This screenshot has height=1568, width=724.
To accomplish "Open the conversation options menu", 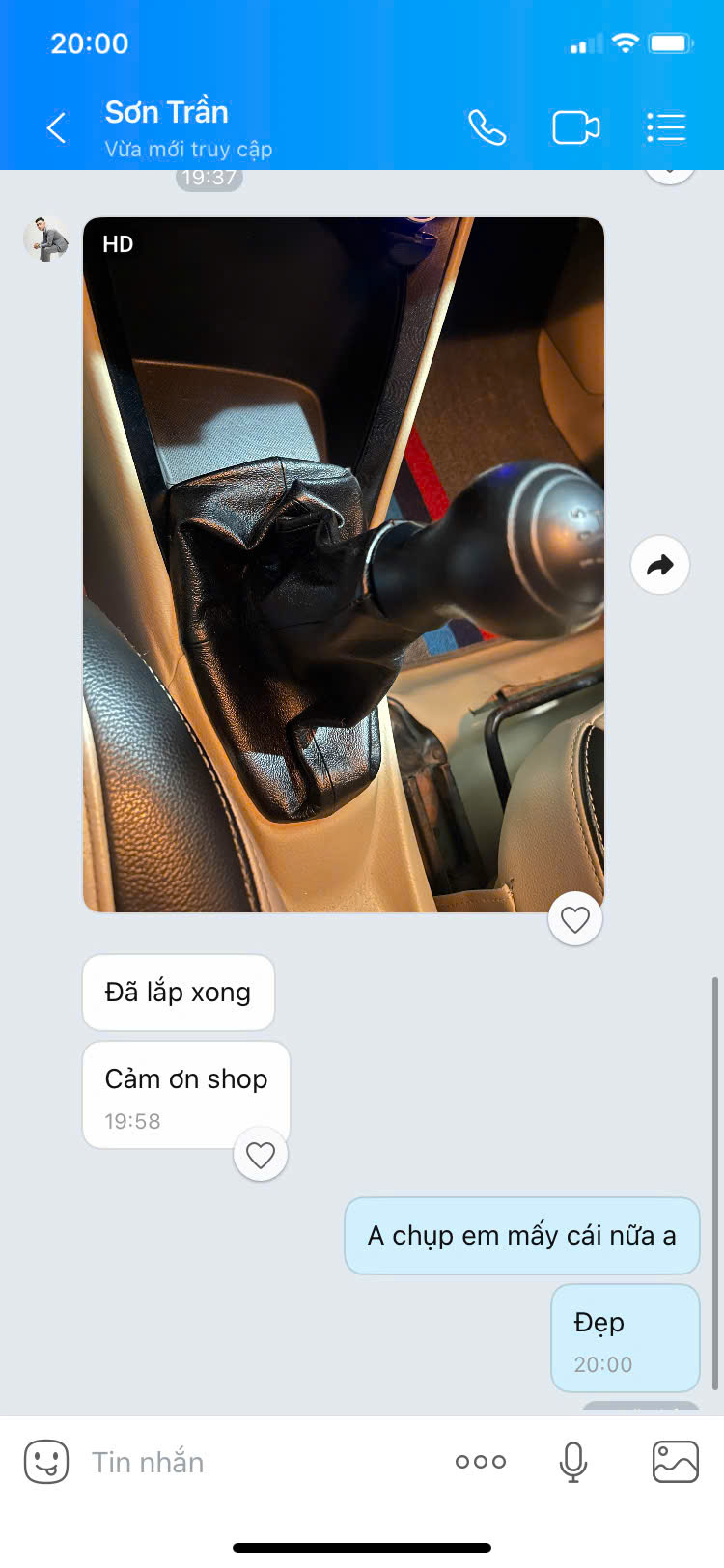I will pyautogui.click(x=666, y=127).
